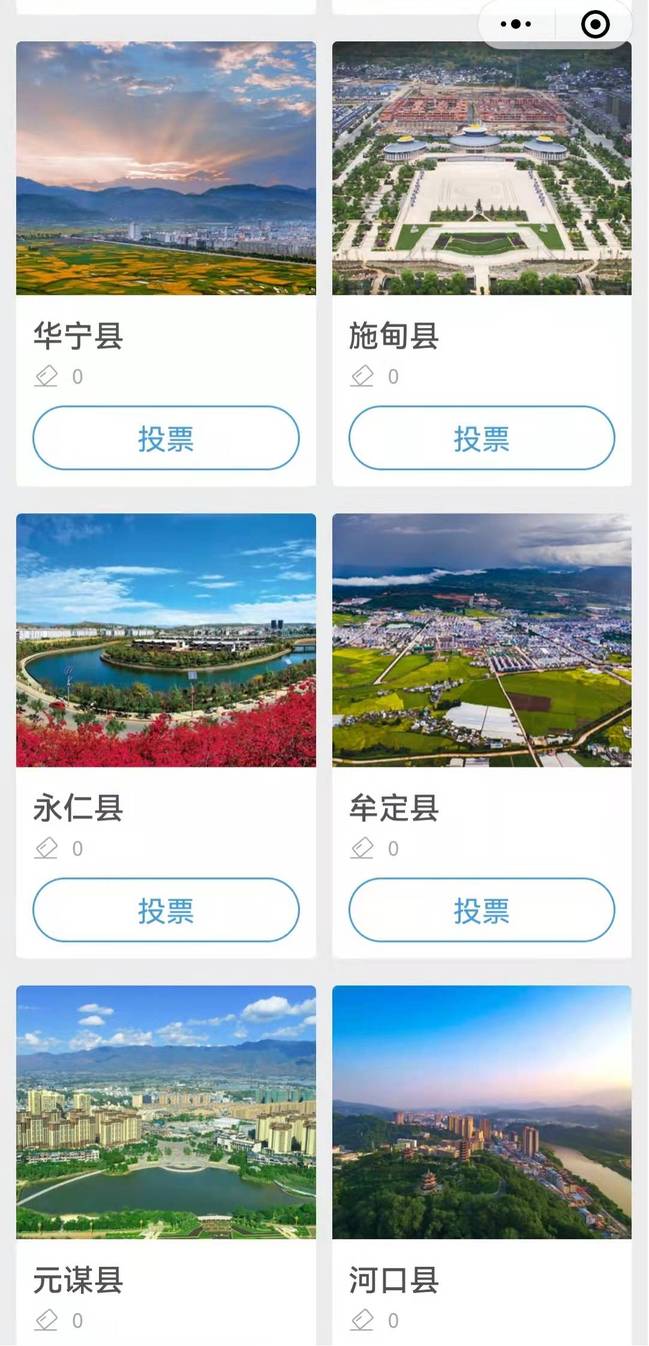View the 施甸县 aerial photo
649x1346 pixels.
tap(481, 168)
